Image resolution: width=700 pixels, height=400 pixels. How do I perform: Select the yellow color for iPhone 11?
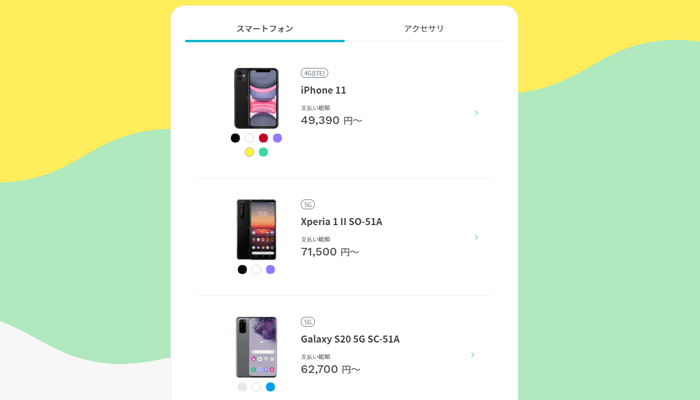[x=249, y=152]
